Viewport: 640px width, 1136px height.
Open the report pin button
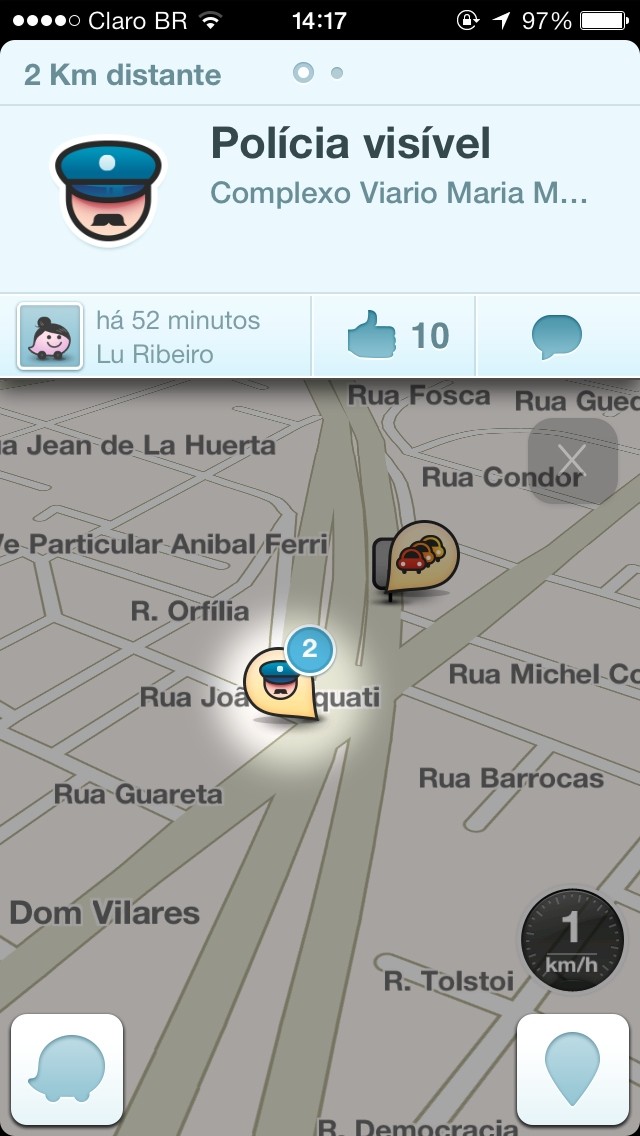[572, 1070]
